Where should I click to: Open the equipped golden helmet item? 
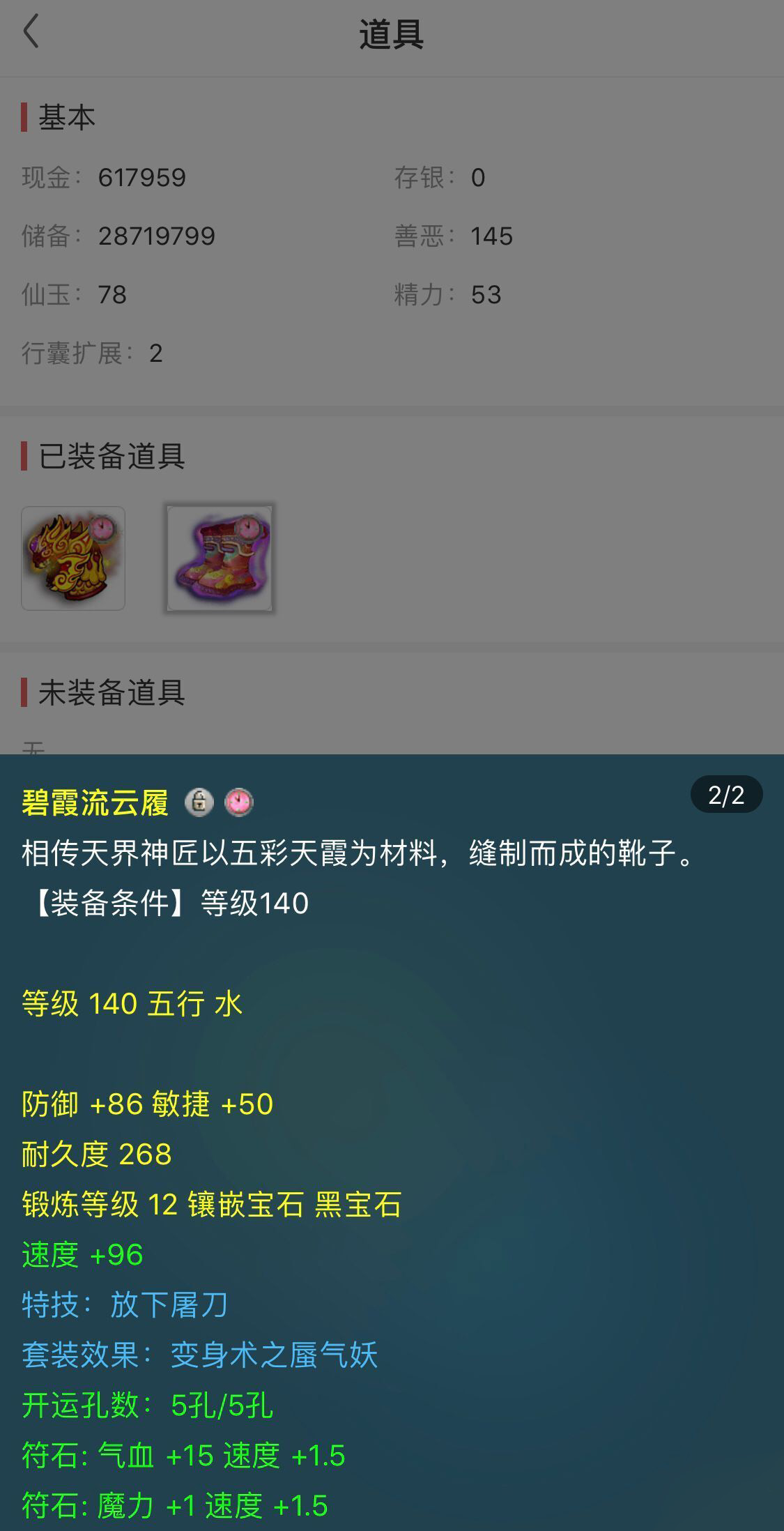(73, 558)
